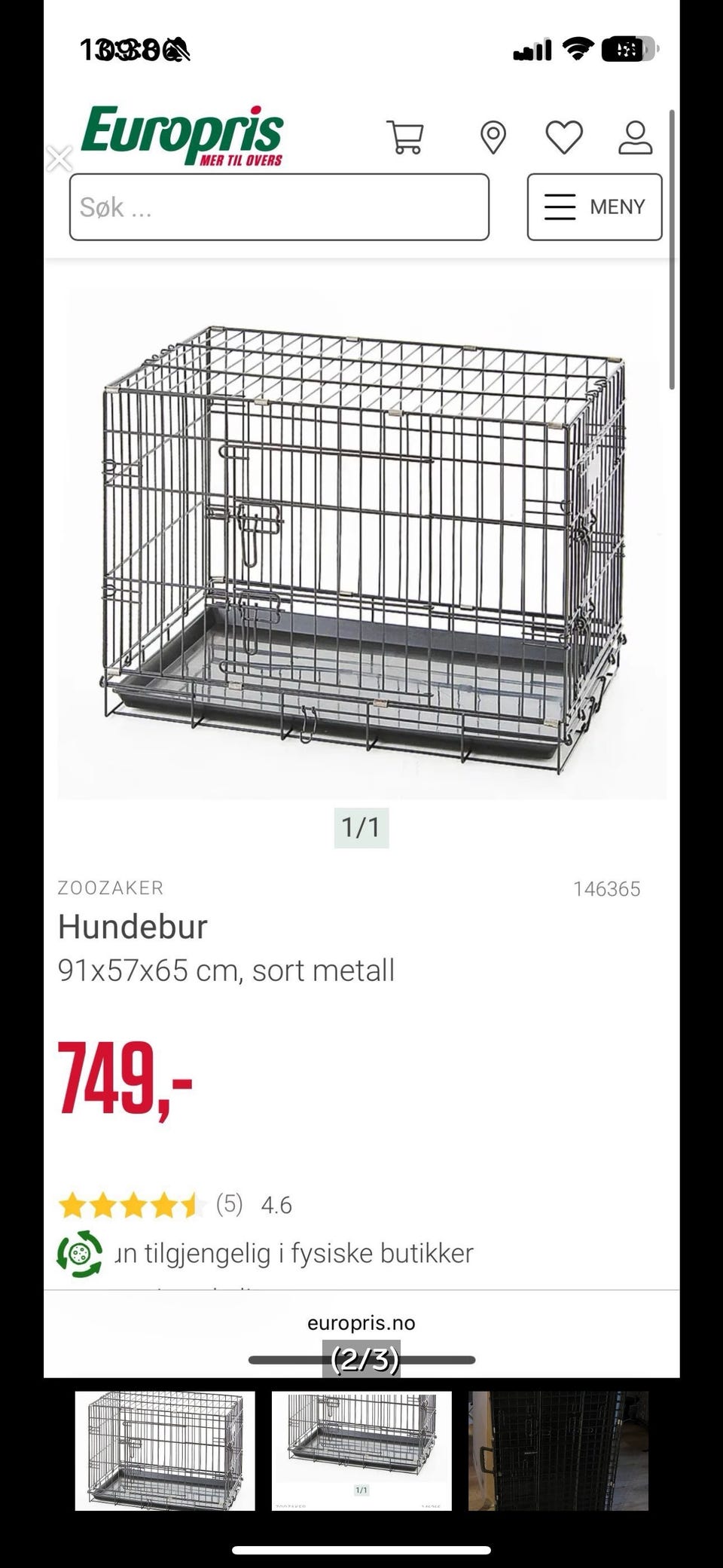Toggle the first yellow rating star
Viewport: 723px width, 1568px height.
point(73,1203)
